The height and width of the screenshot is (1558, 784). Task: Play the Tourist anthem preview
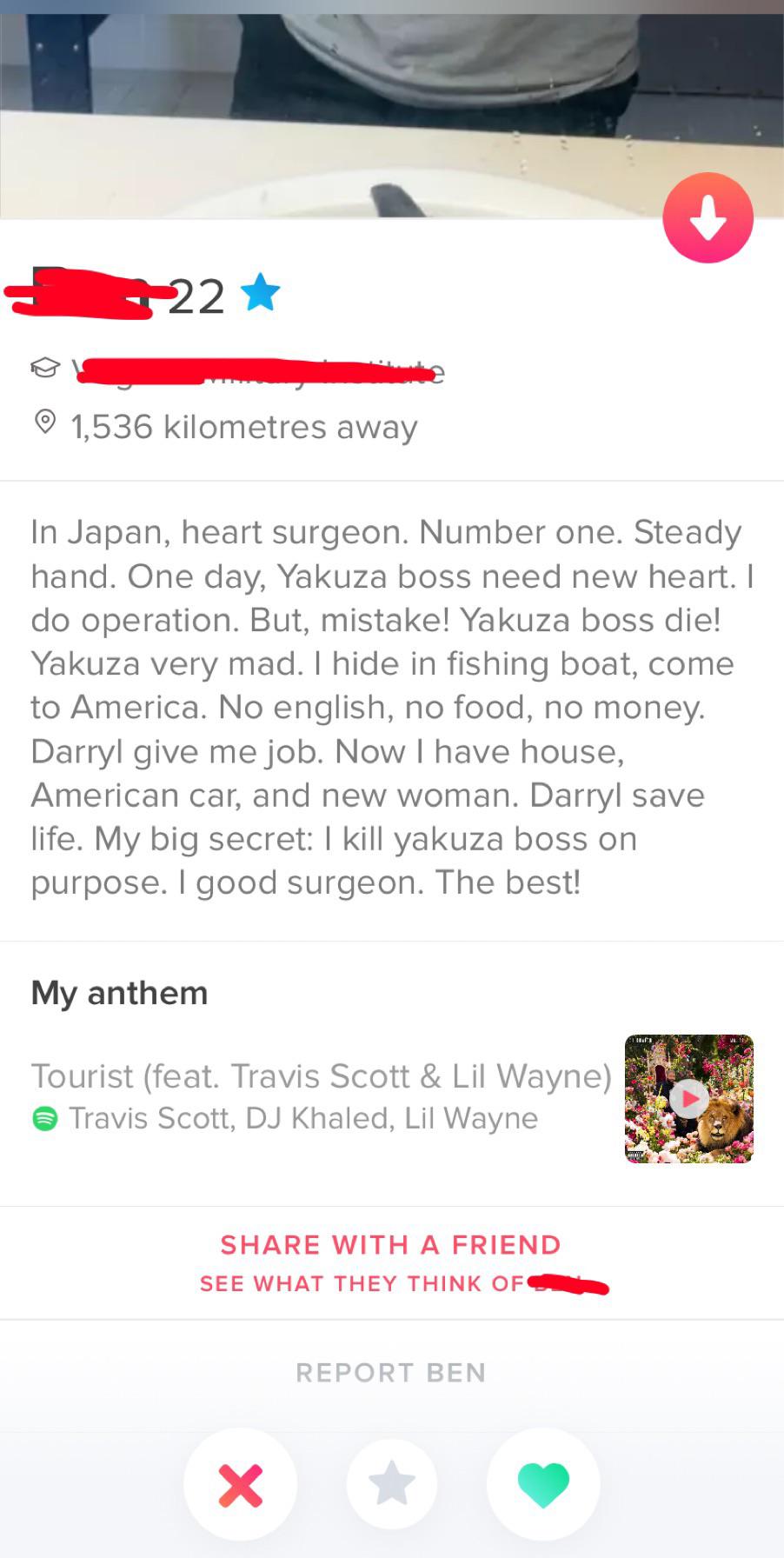click(x=688, y=1098)
